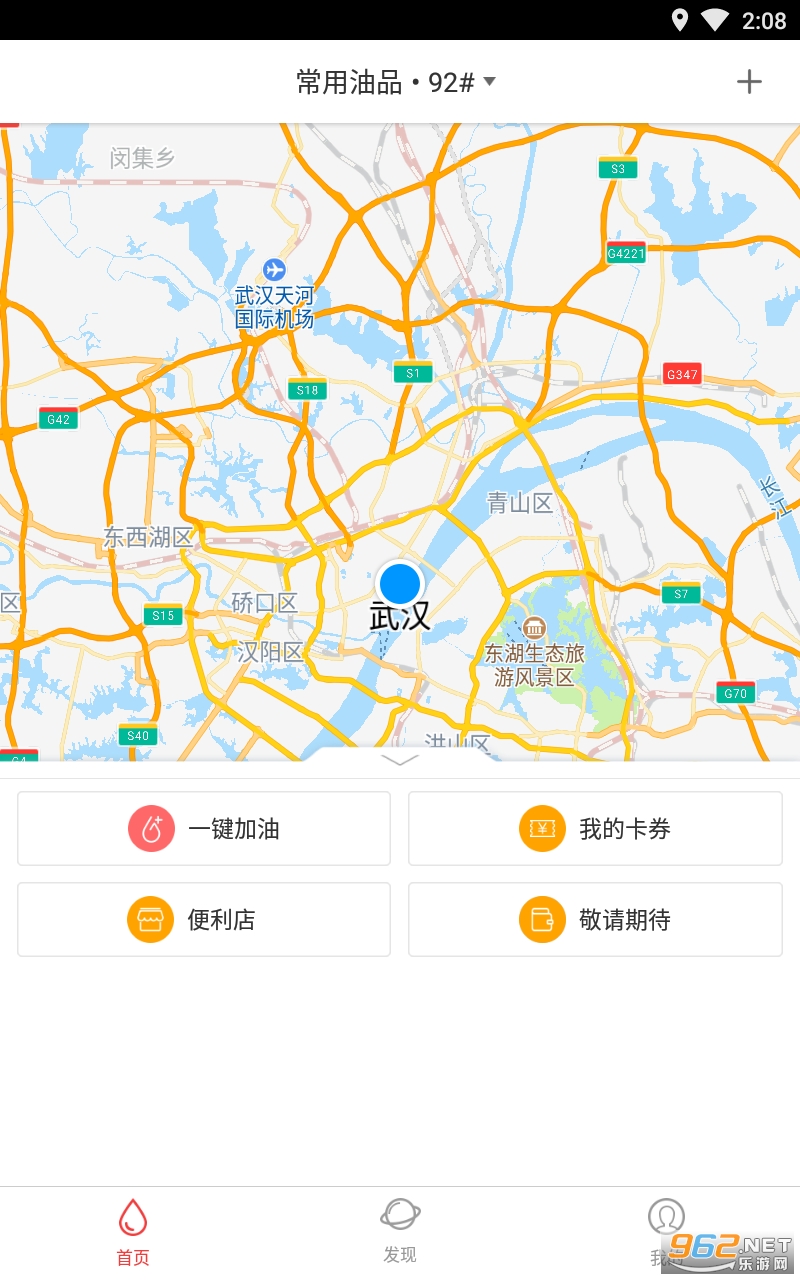The width and height of the screenshot is (800, 1280).
Task: Switch to the 首页 home tab
Action: (133, 1232)
